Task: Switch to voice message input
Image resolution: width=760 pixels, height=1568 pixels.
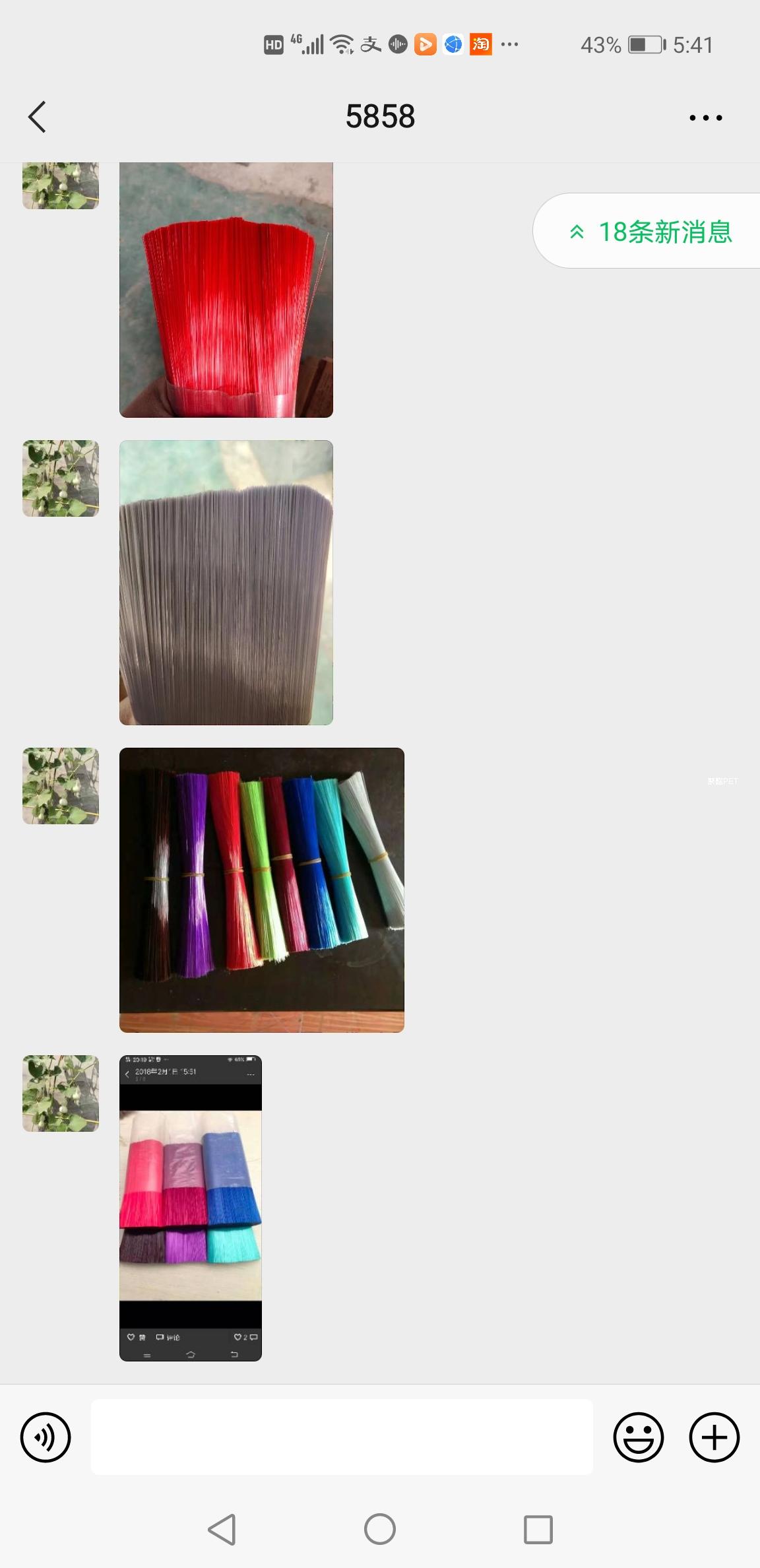Action: [x=46, y=1437]
